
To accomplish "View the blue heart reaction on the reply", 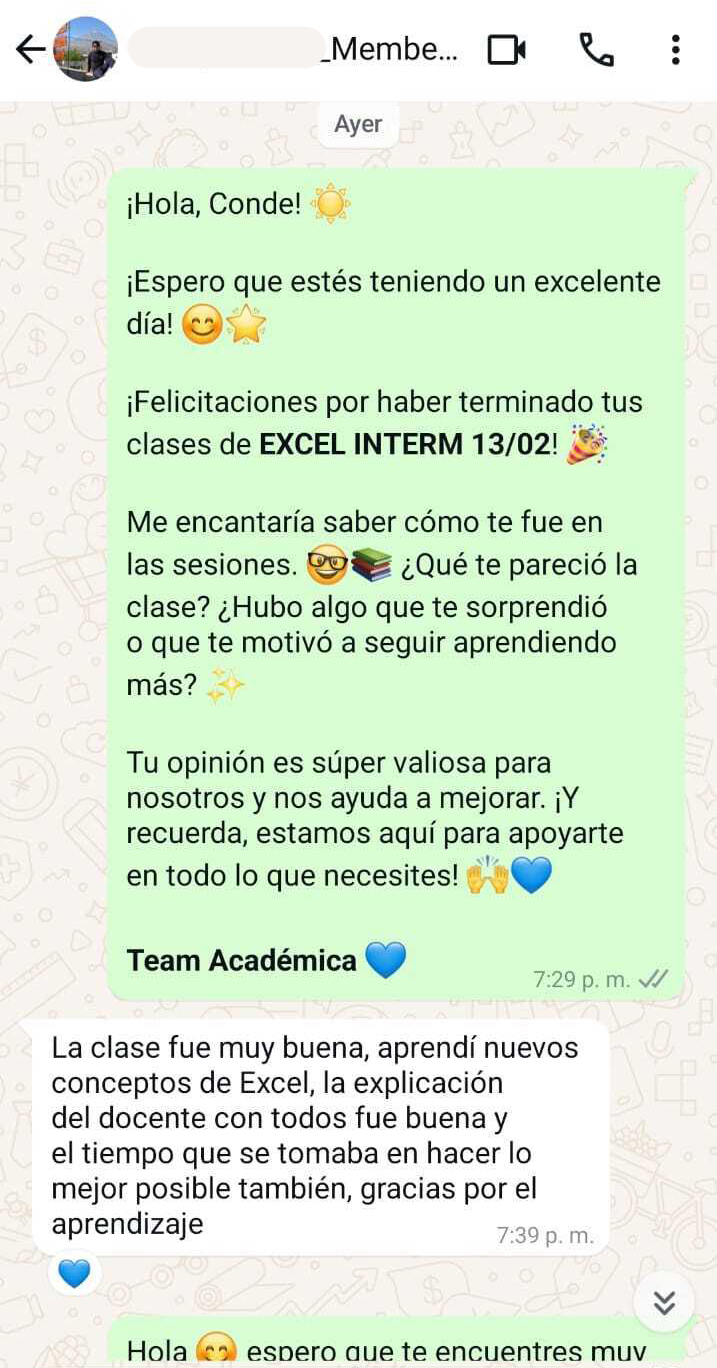I will click(74, 1273).
